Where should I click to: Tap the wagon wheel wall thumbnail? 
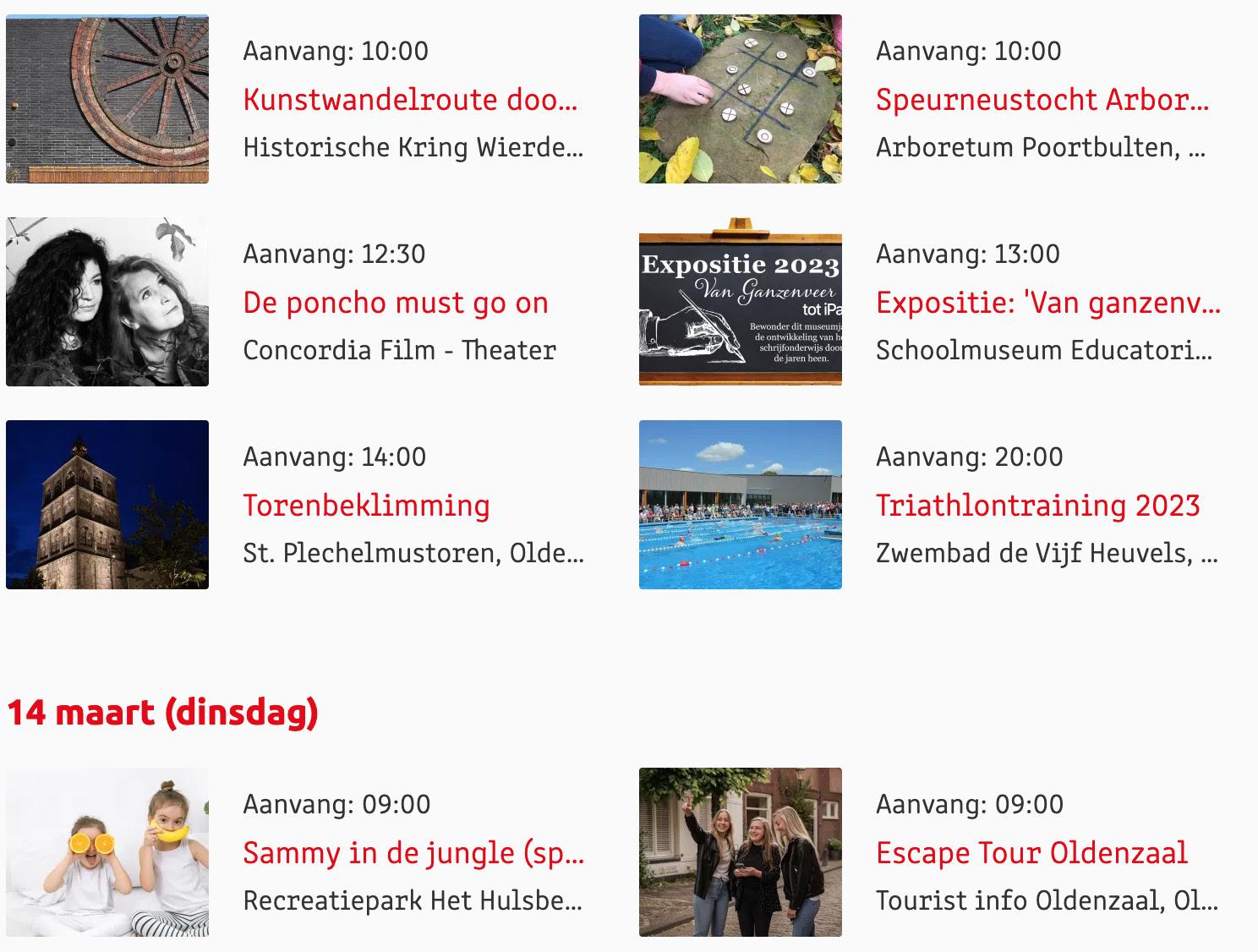coord(107,99)
